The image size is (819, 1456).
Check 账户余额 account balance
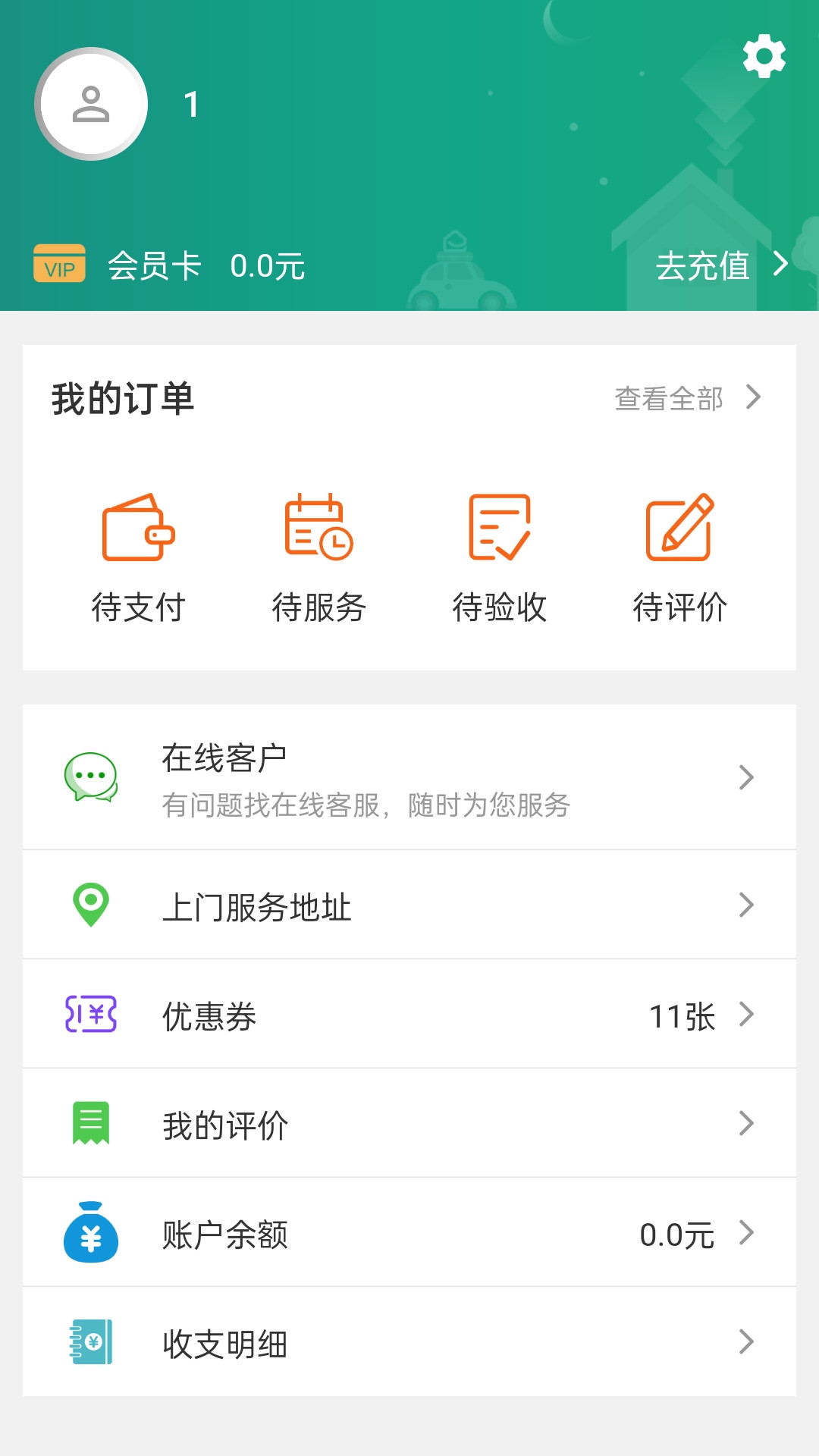409,1233
